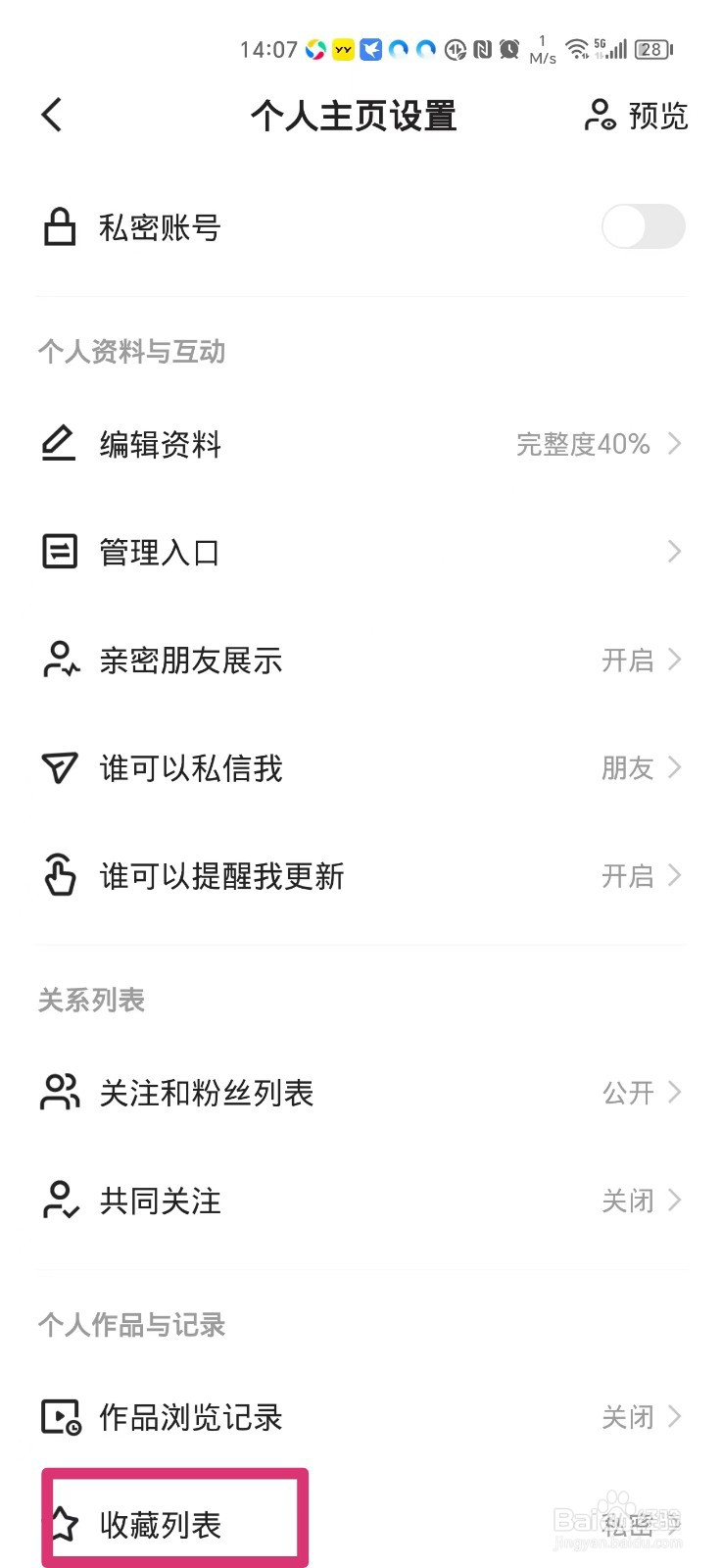722x1568 pixels.
Task: Open 管理入口 settings
Action: 361,552
